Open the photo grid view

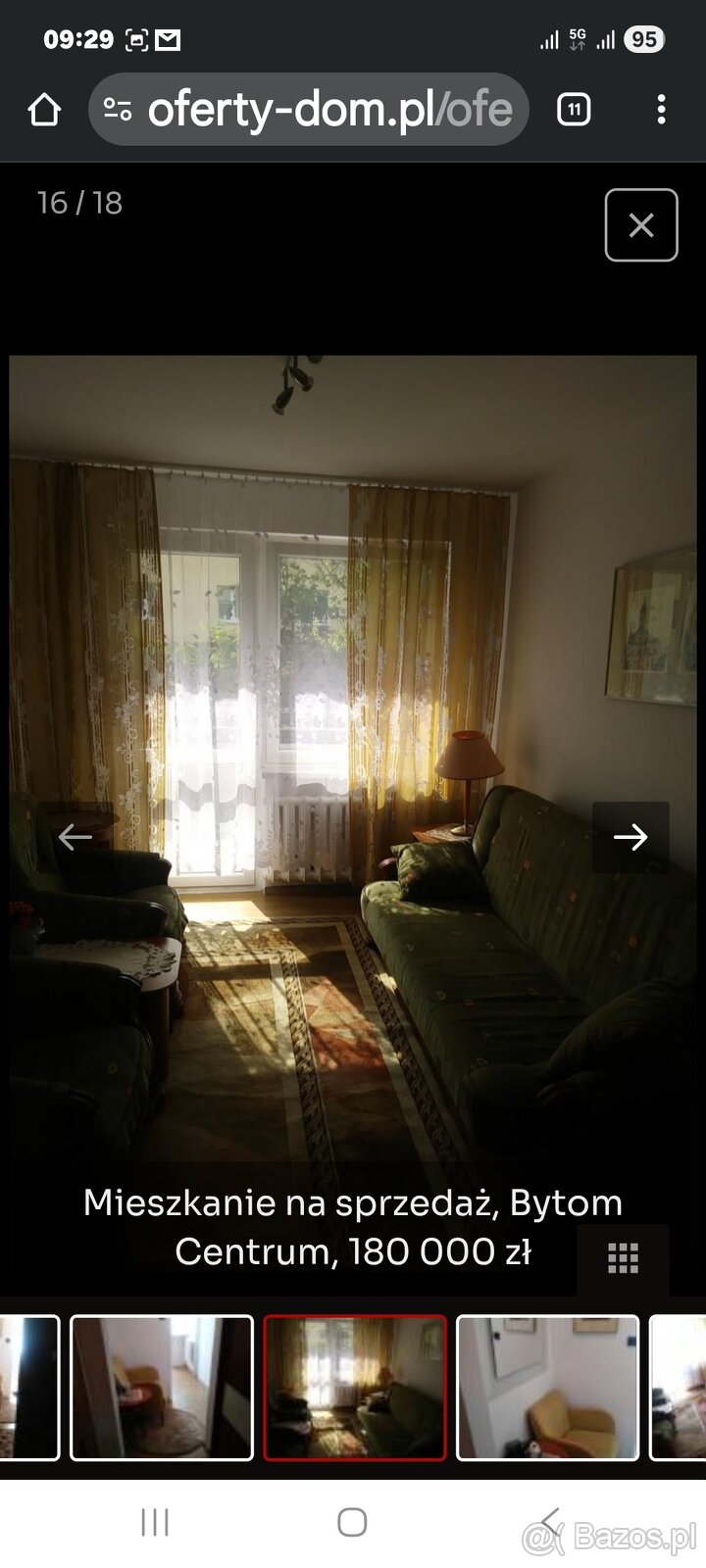pyautogui.click(x=623, y=1257)
